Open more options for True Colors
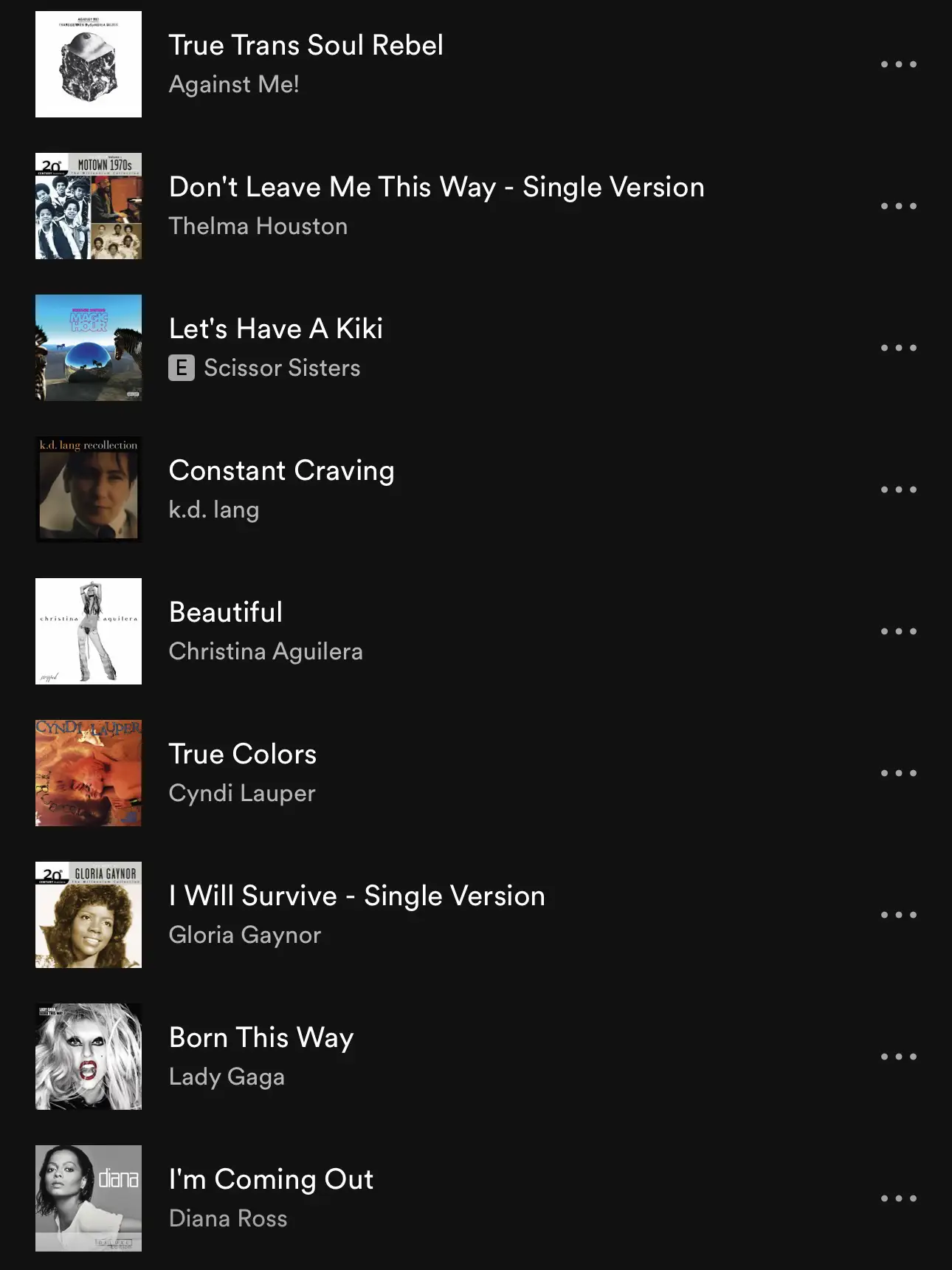Image resolution: width=952 pixels, height=1270 pixels. [x=898, y=773]
